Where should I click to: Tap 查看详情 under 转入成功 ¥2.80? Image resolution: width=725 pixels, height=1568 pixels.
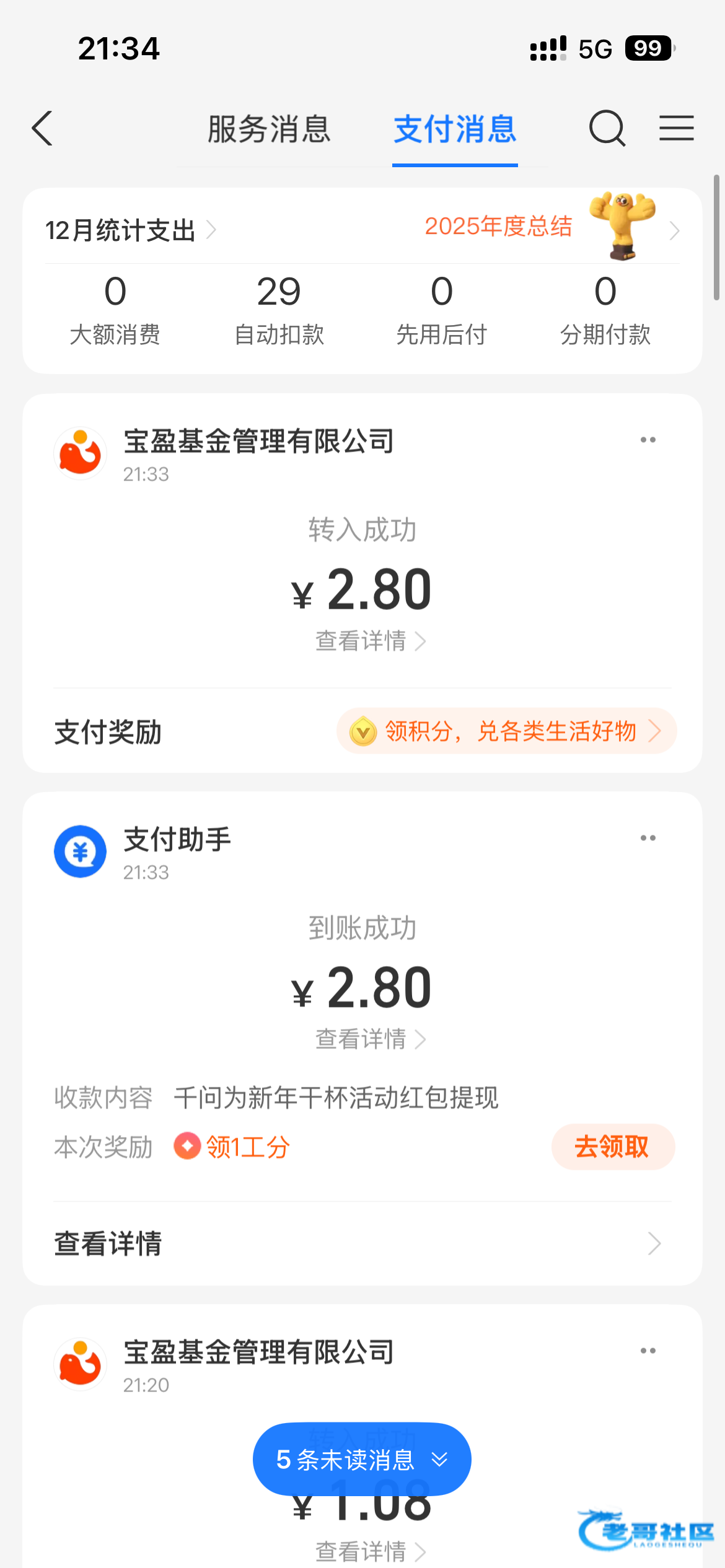coord(370,641)
